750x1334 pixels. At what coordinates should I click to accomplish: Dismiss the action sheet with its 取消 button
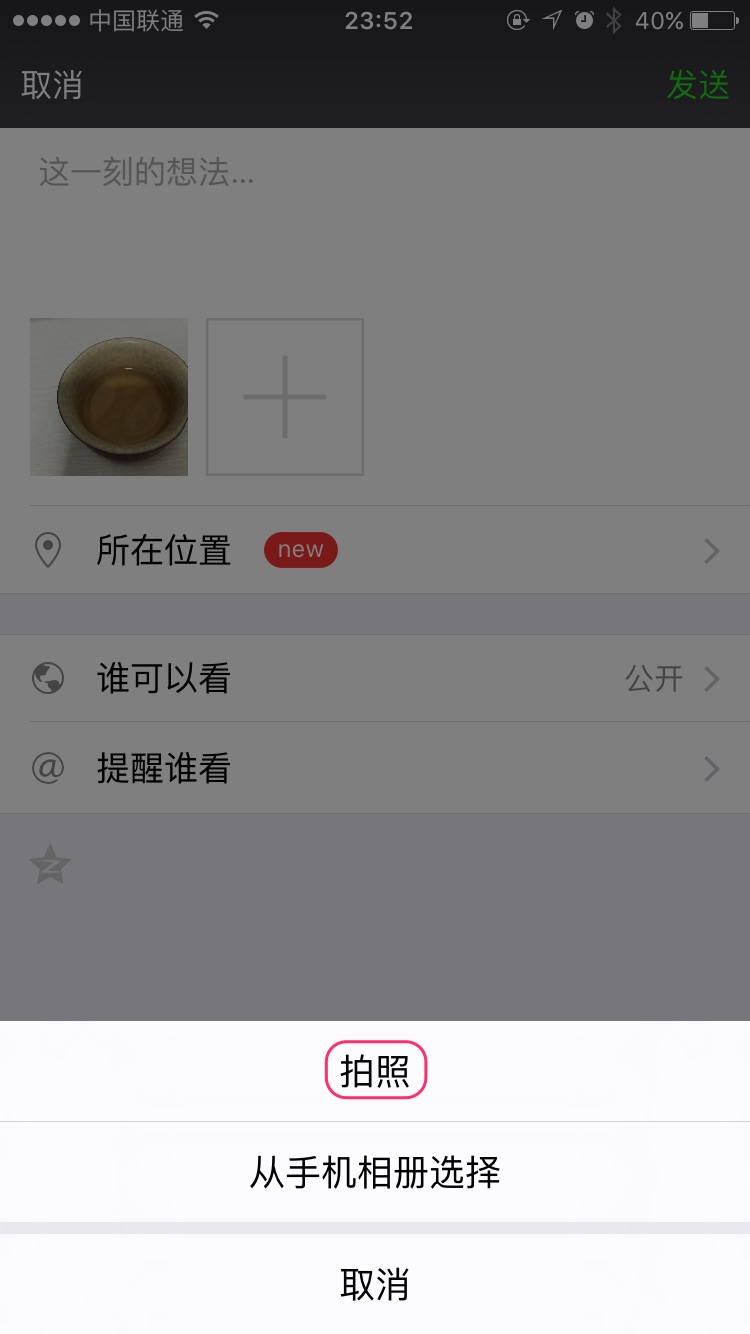[375, 1284]
